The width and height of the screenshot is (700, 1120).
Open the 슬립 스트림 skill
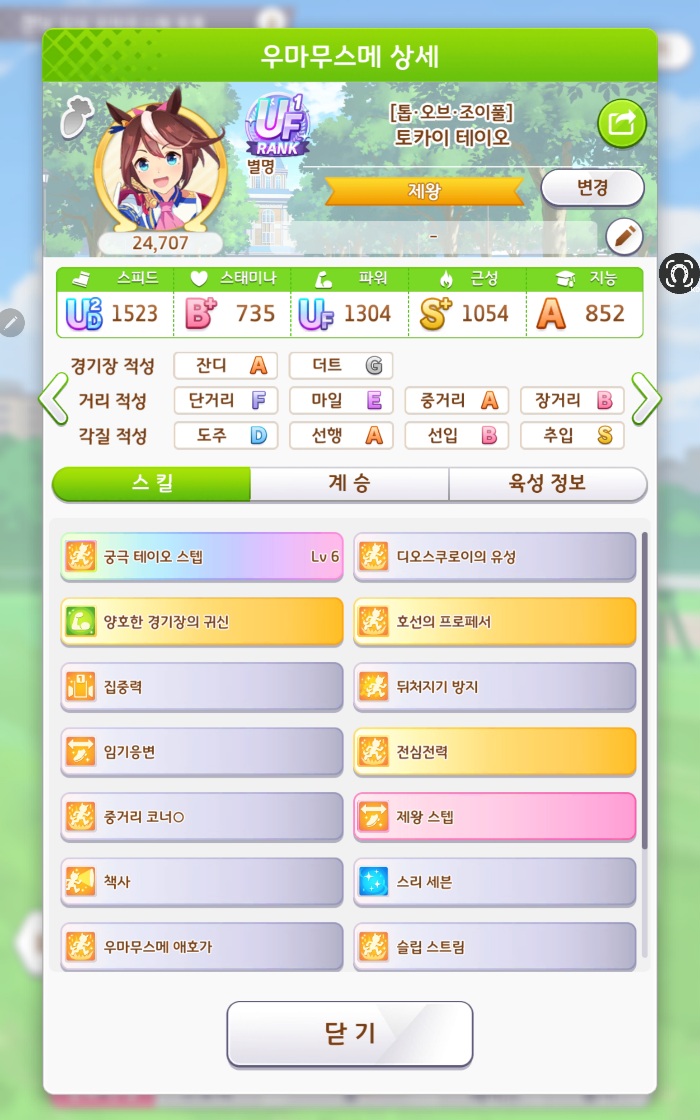495,946
